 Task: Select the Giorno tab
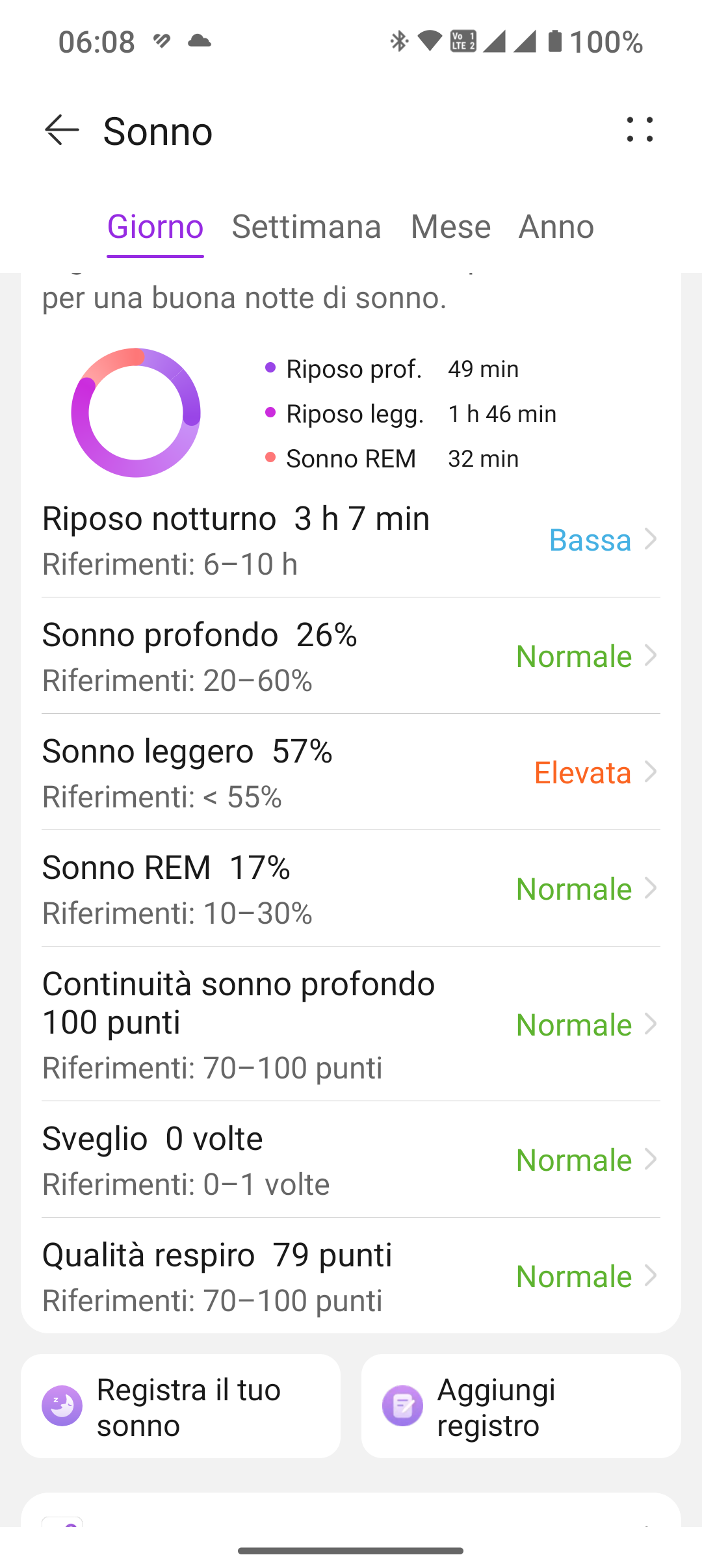[x=155, y=227]
